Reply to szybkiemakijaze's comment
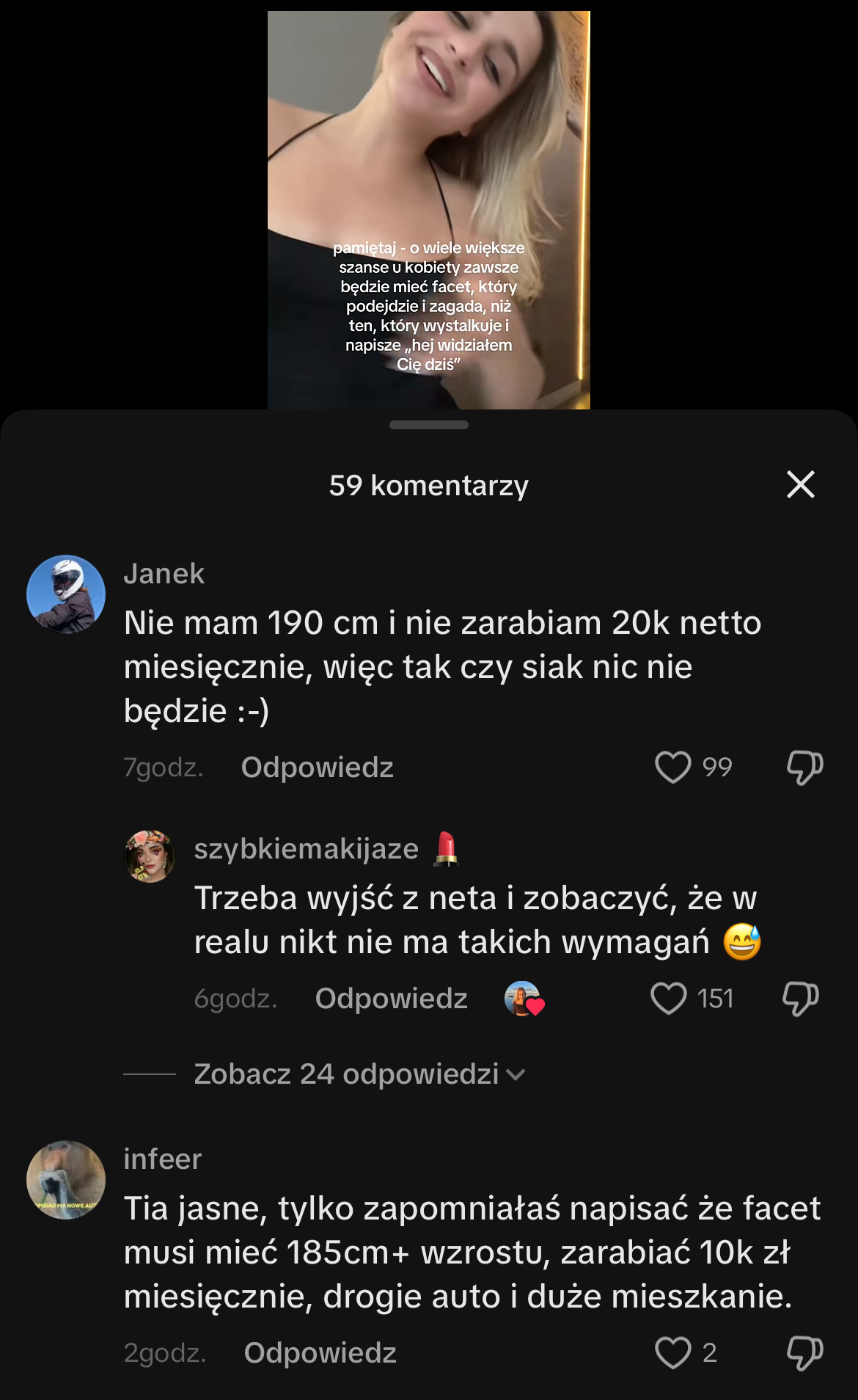 (391, 999)
